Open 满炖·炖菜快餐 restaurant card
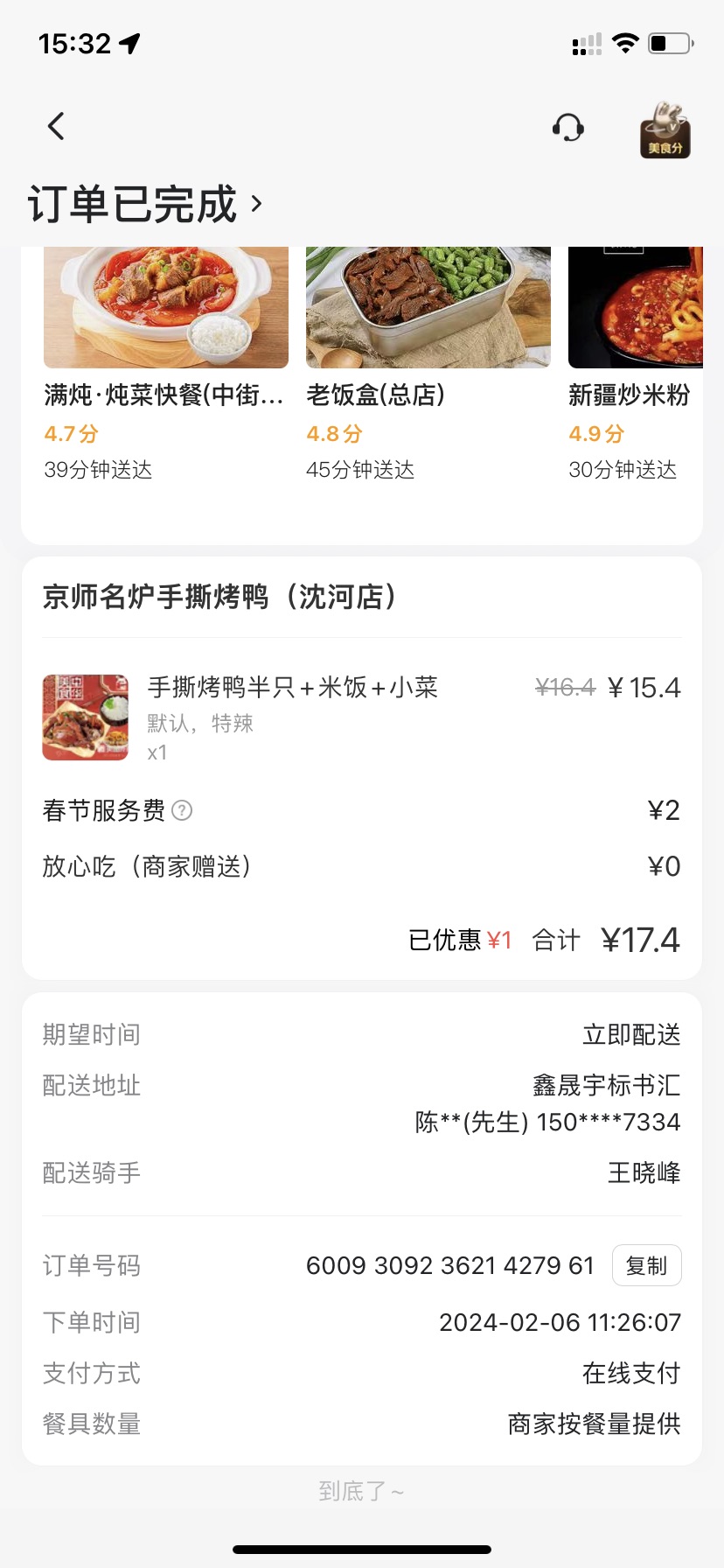The width and height of the screenshot is (724, 1568). (165, 363)
